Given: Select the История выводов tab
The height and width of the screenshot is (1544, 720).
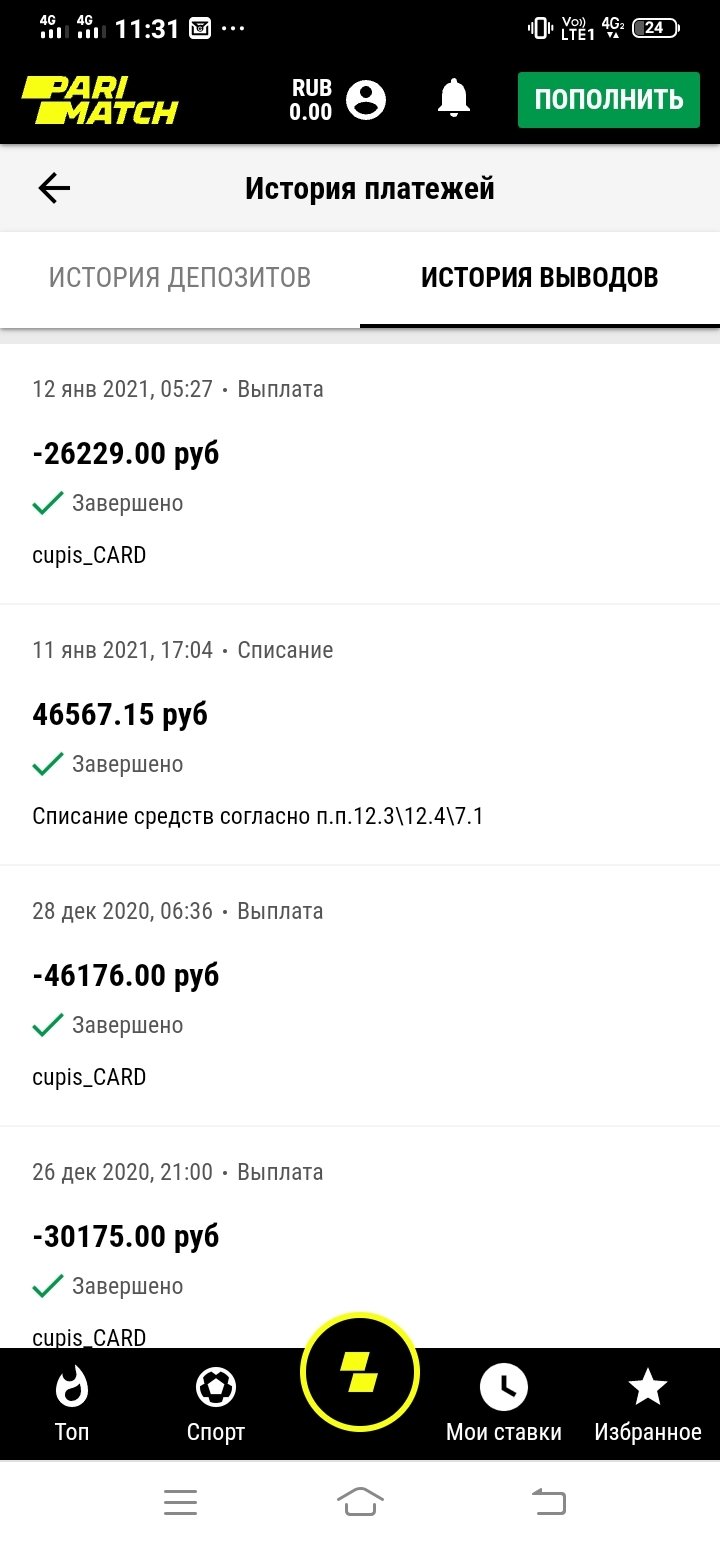Looking at the screenshot, I should [539, 277].
